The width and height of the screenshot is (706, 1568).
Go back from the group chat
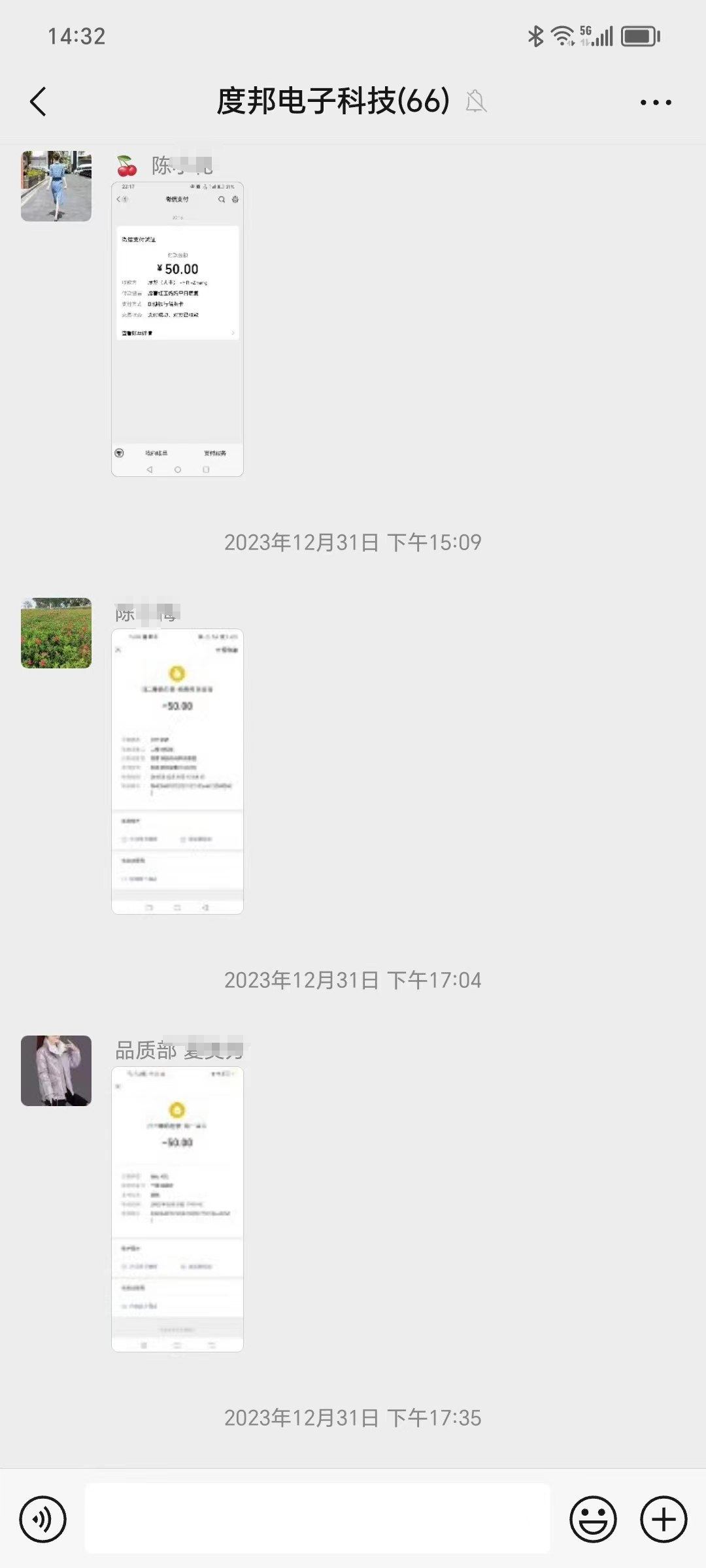pyautogui.click(x=39, y=102)
